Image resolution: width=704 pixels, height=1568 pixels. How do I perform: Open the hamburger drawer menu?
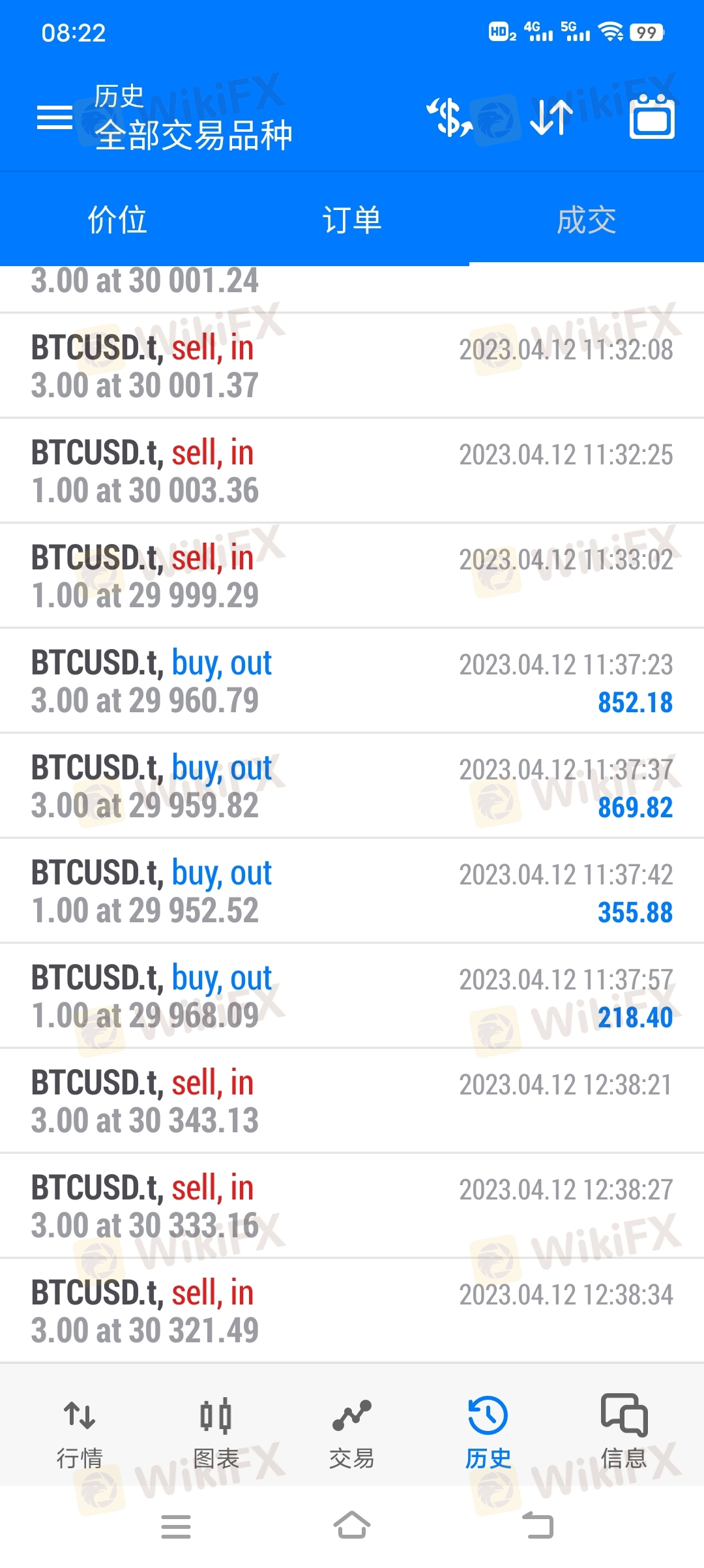55,118
